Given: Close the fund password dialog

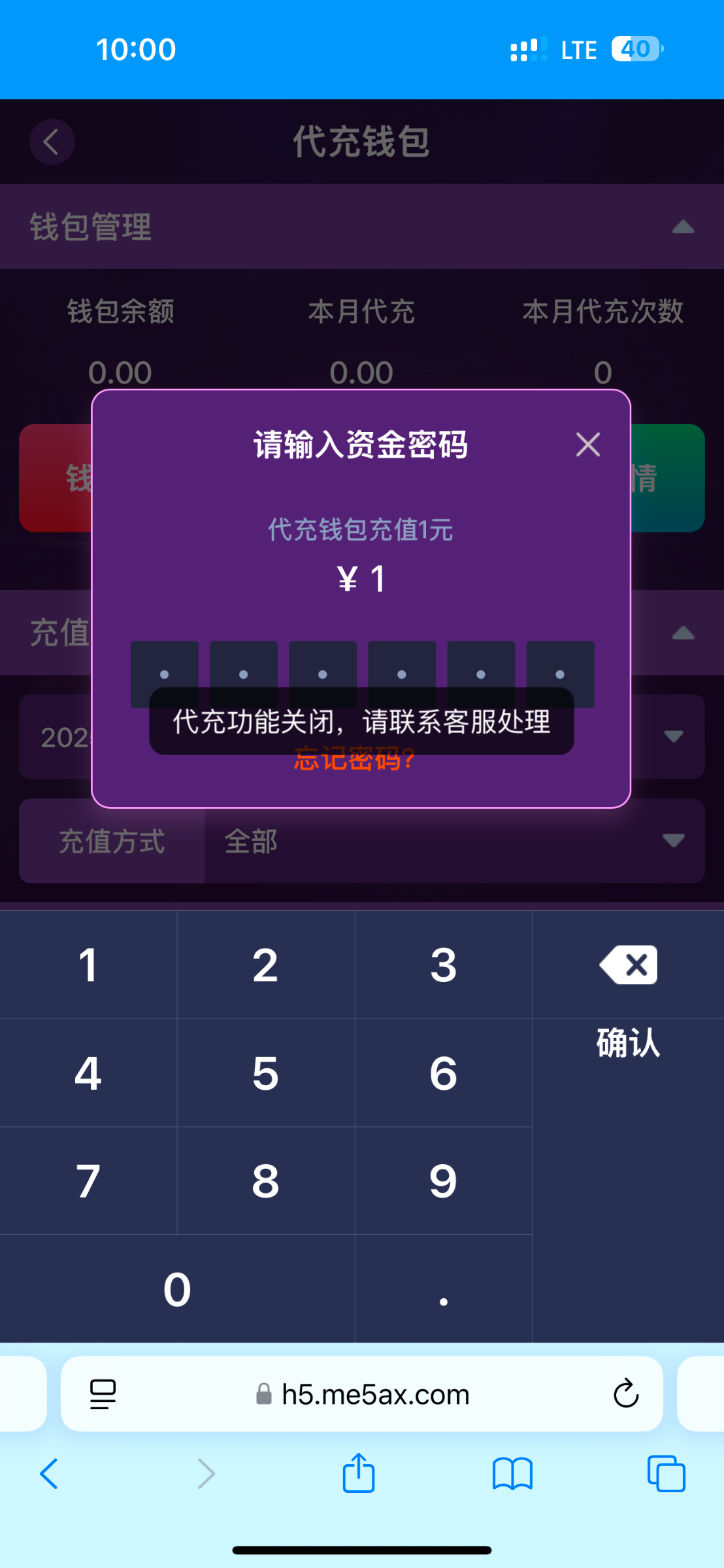Looking at the screenshot, I should pyautogui.click(x=588, y=445).
